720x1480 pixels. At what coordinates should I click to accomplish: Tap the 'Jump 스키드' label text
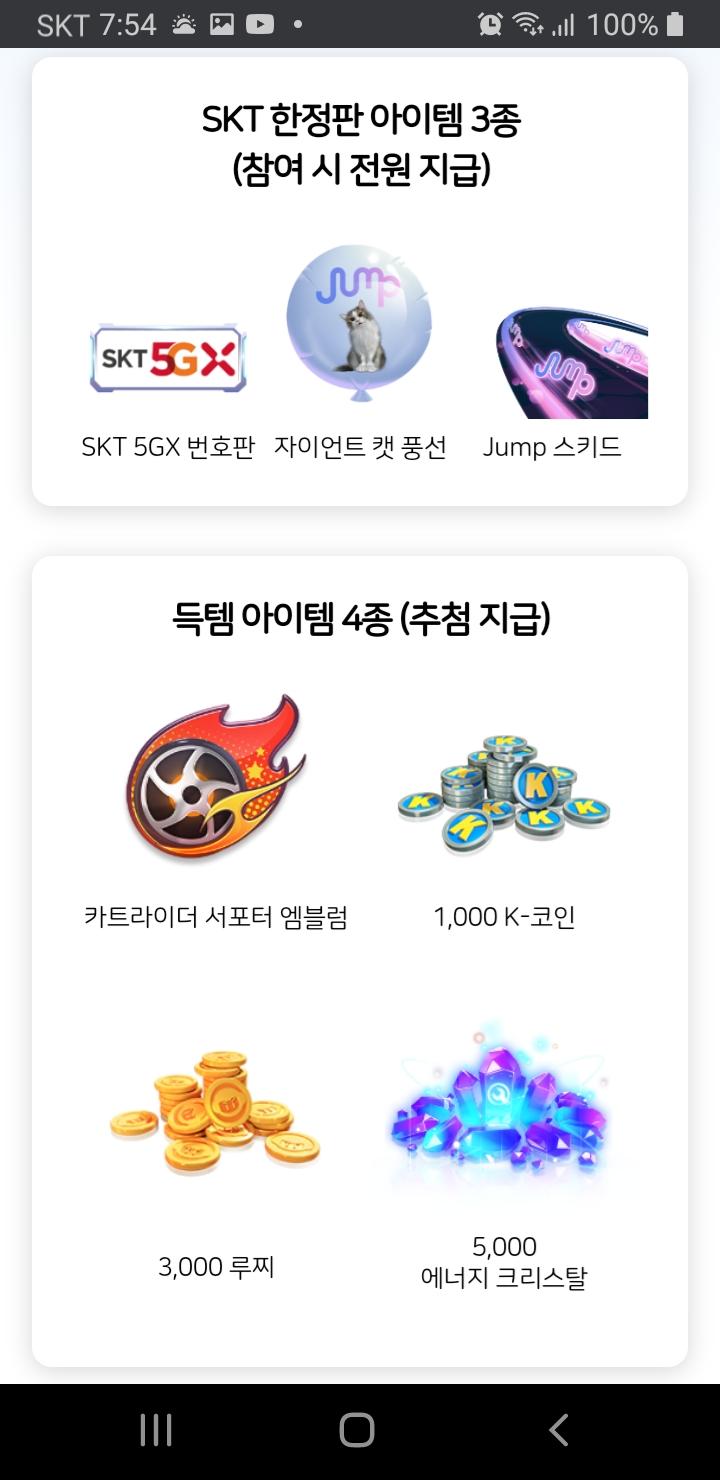tap(553, 447)
